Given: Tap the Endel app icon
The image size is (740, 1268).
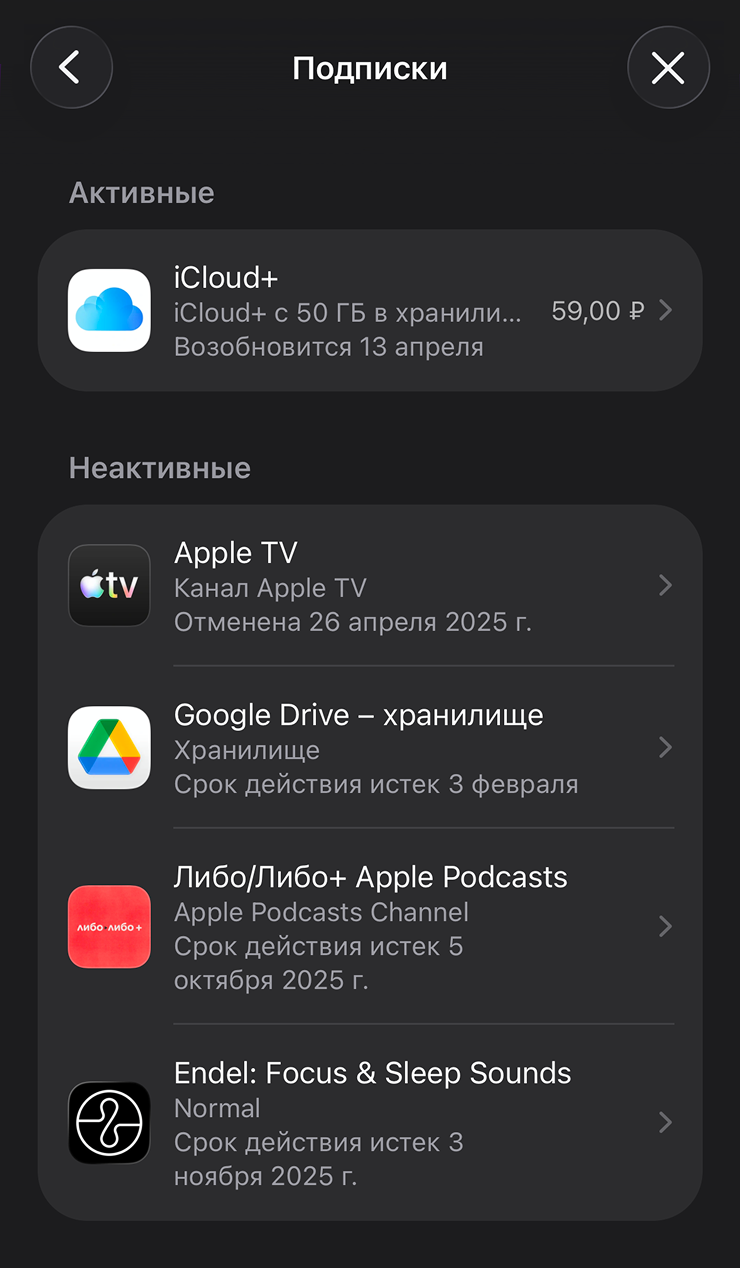Looking at the screenshot, I should point(108,1122).
